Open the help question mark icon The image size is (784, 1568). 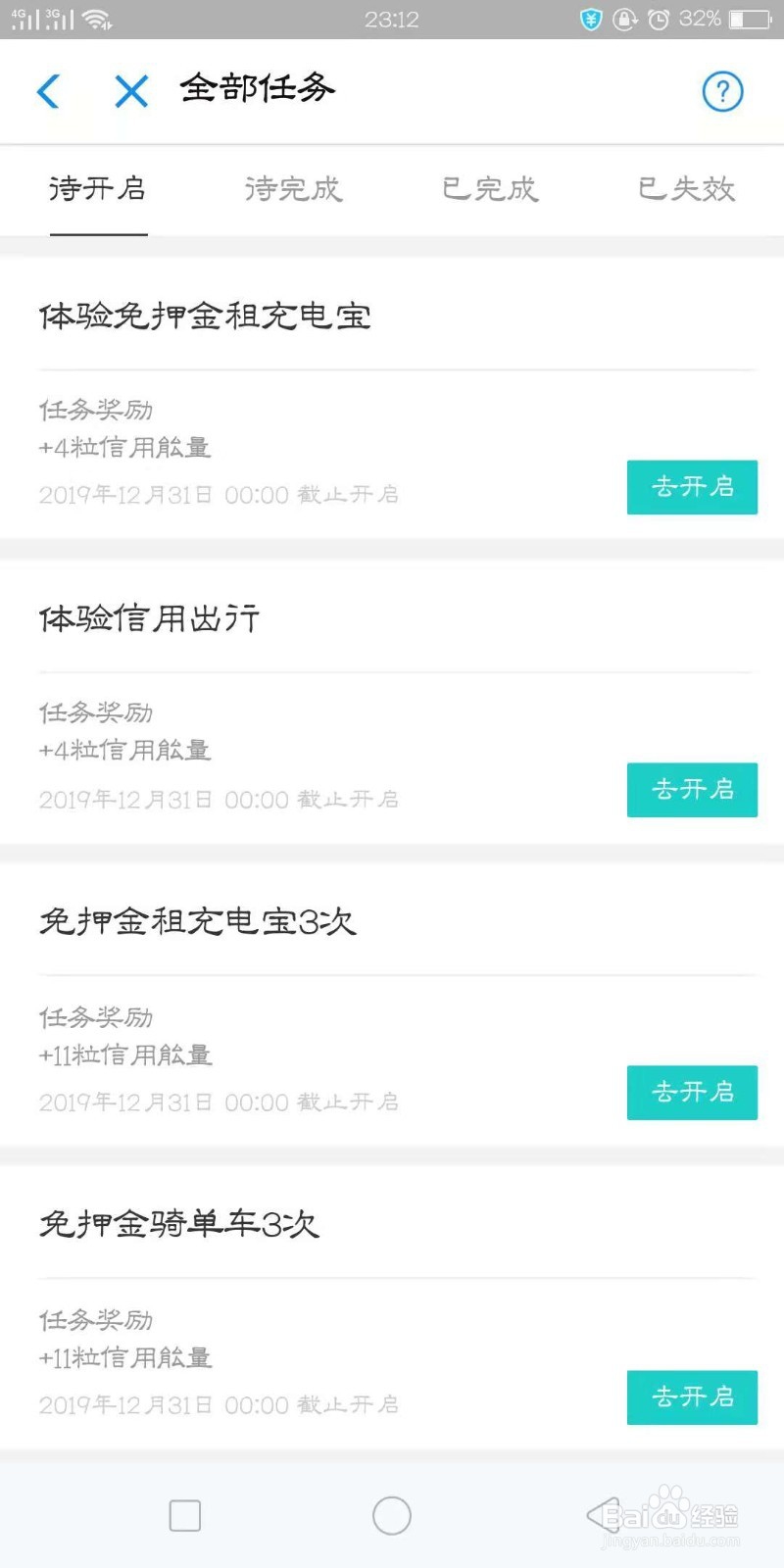click(722, 91)
